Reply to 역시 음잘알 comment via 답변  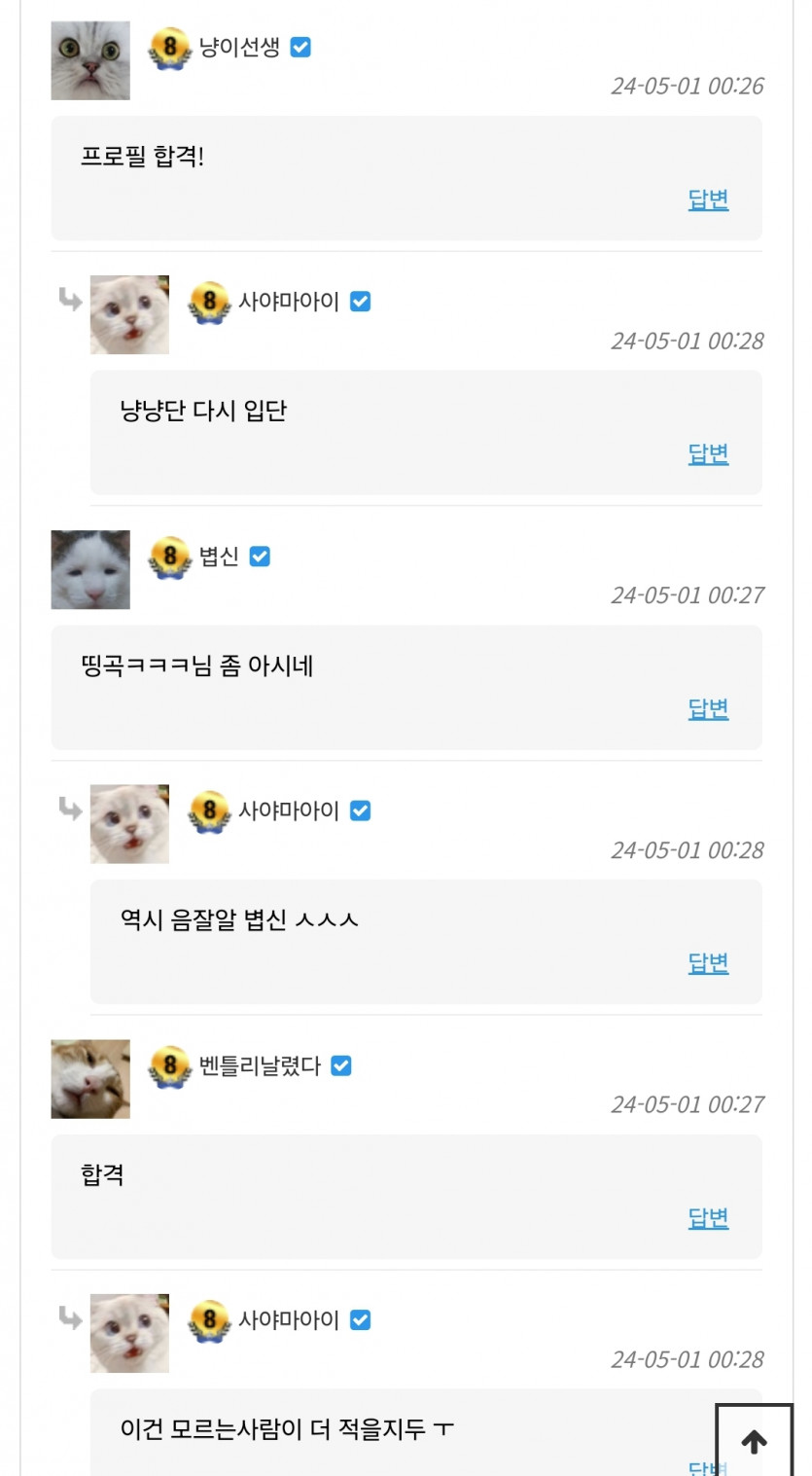[x=708, y=963]
